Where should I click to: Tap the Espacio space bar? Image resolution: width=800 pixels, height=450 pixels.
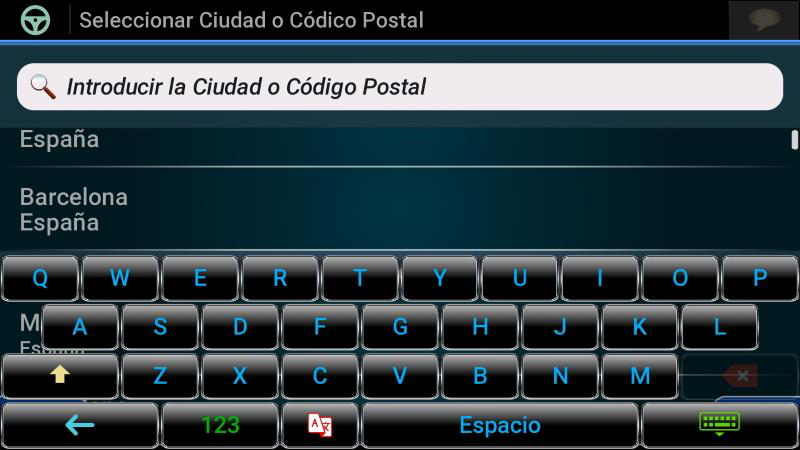pyautogui.click(x=499, y=425)
